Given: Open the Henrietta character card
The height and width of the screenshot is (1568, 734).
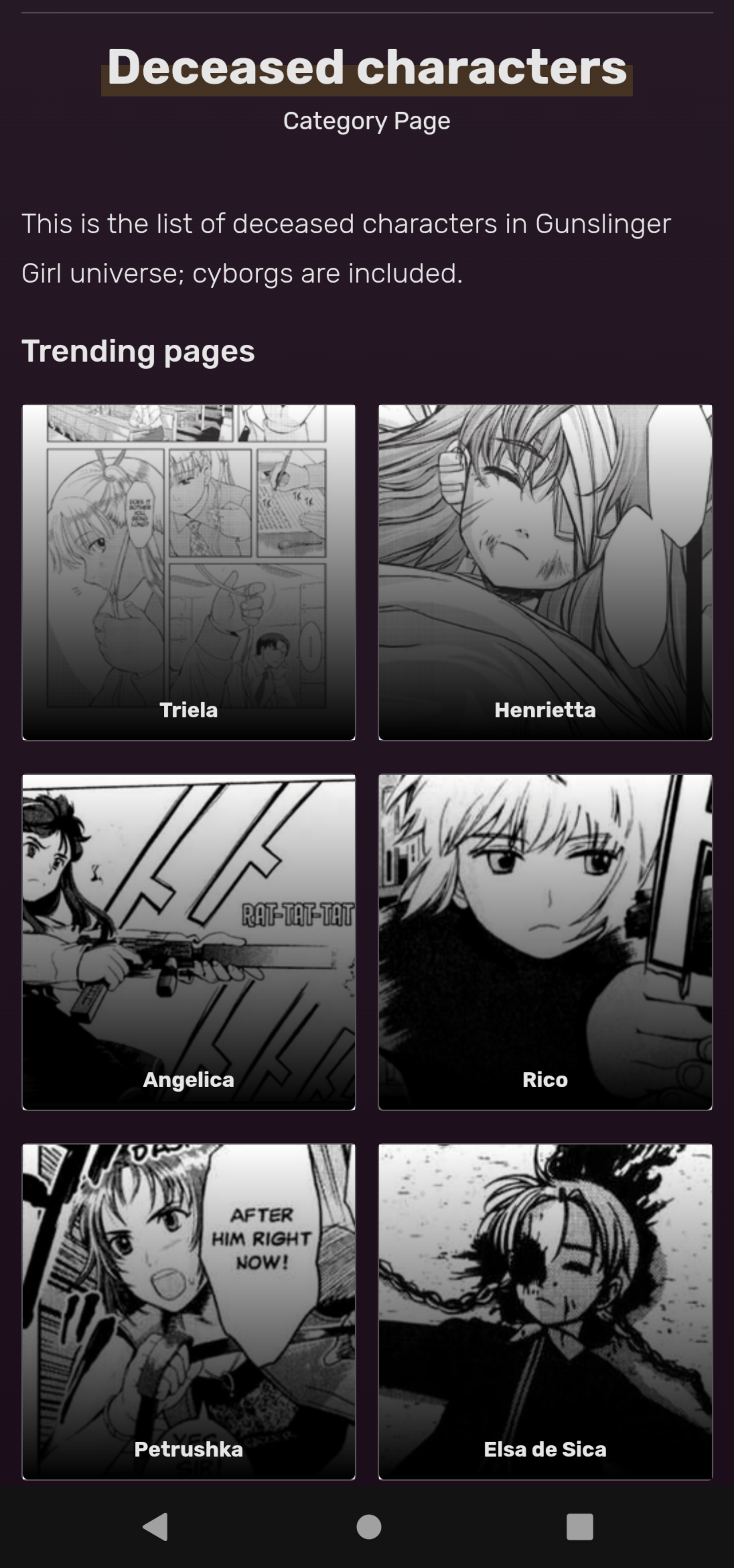Looking at the screenshot, I should click(x=545, y=572).
